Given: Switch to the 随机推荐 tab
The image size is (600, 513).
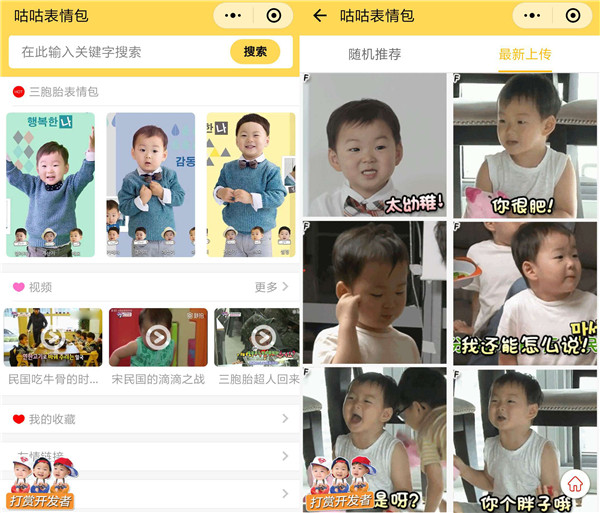Looking at the screenshot, I should (375, 54).
